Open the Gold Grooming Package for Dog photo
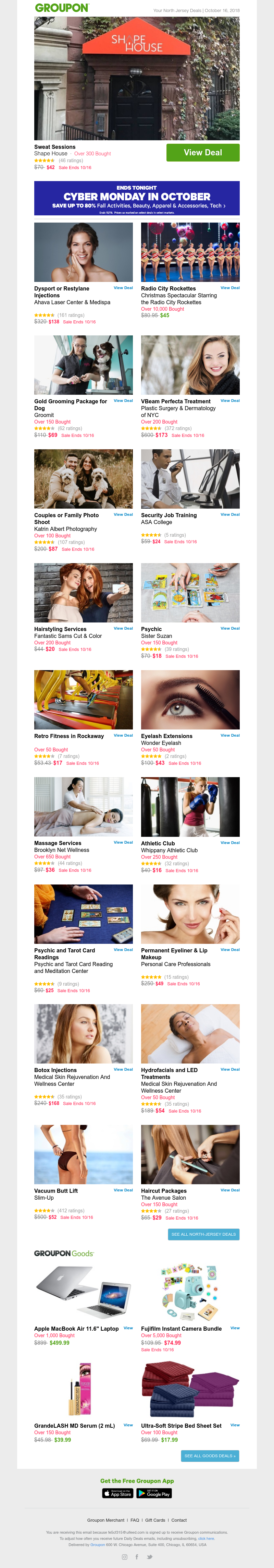The width and height of the screenshot is (274, 1568). [83, 365]
